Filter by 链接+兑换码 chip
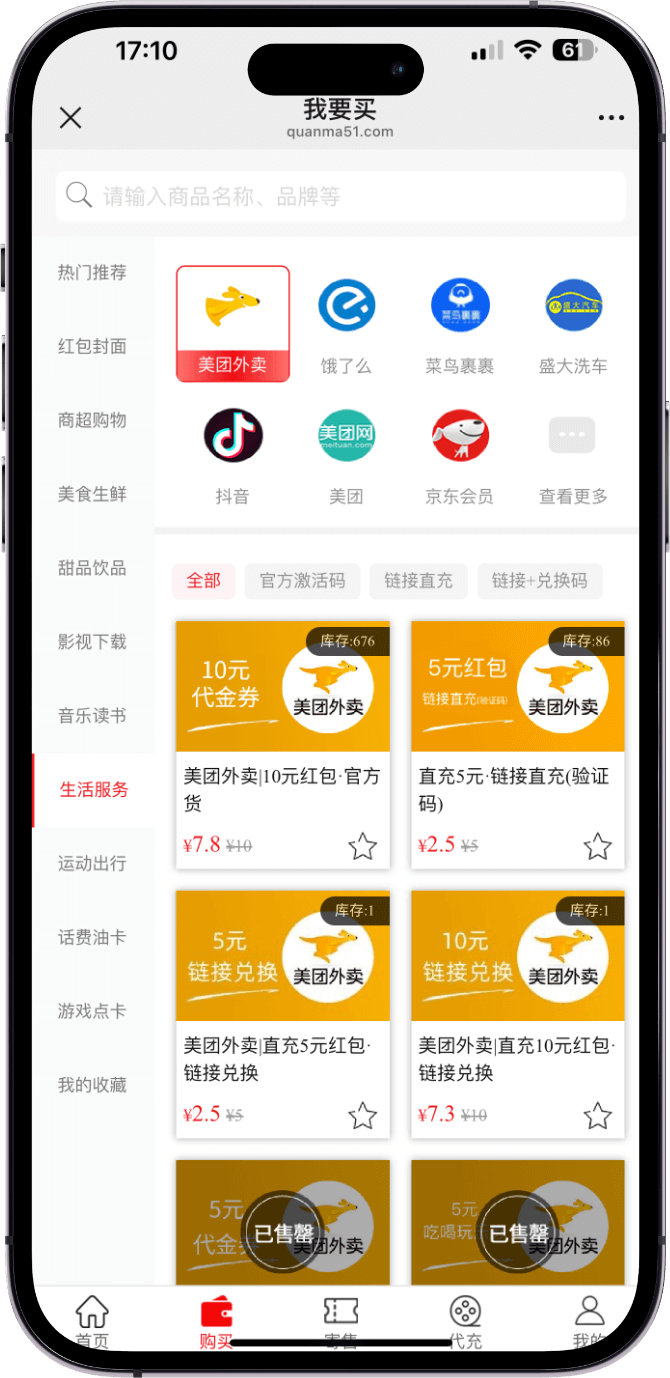 (x=540, y=581)
